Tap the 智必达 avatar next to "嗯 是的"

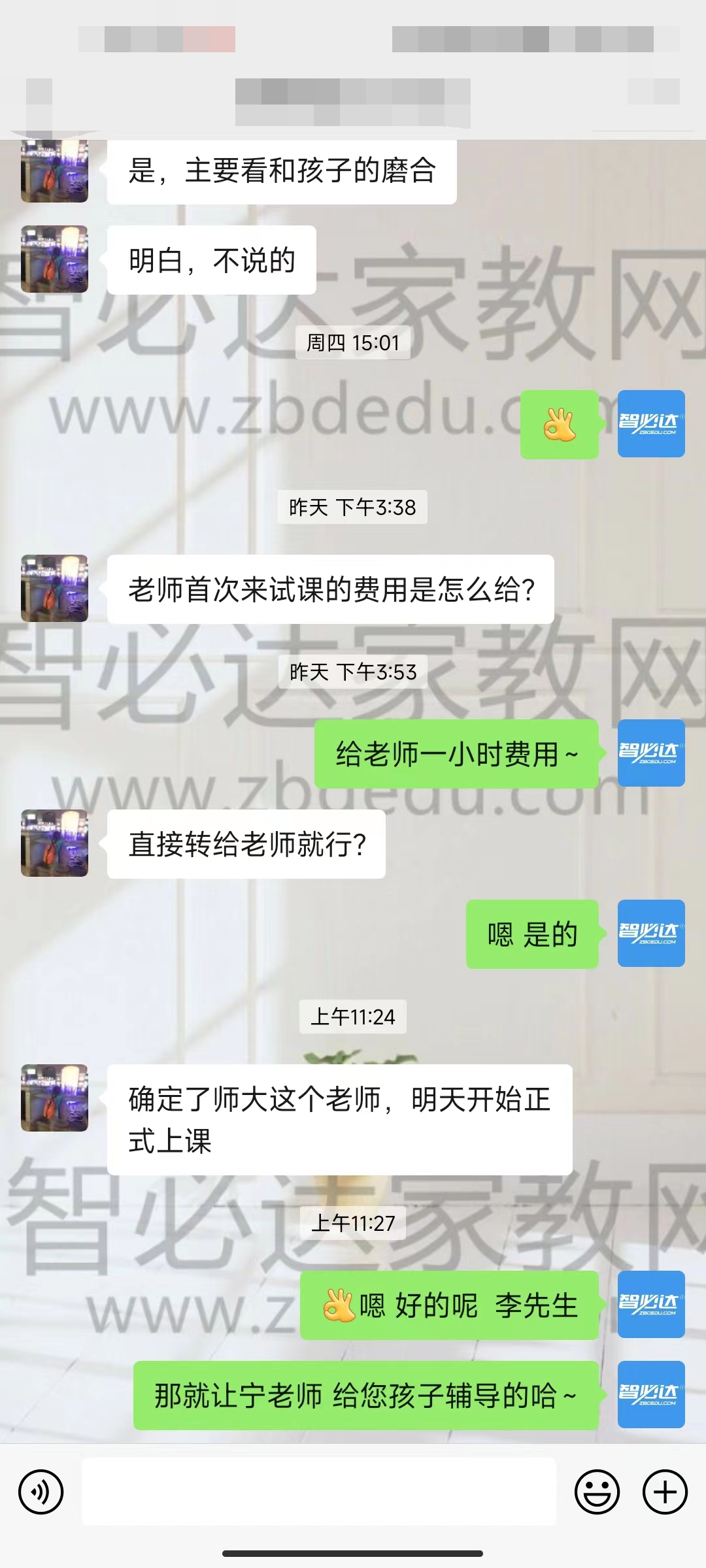(x=651, y=933)
